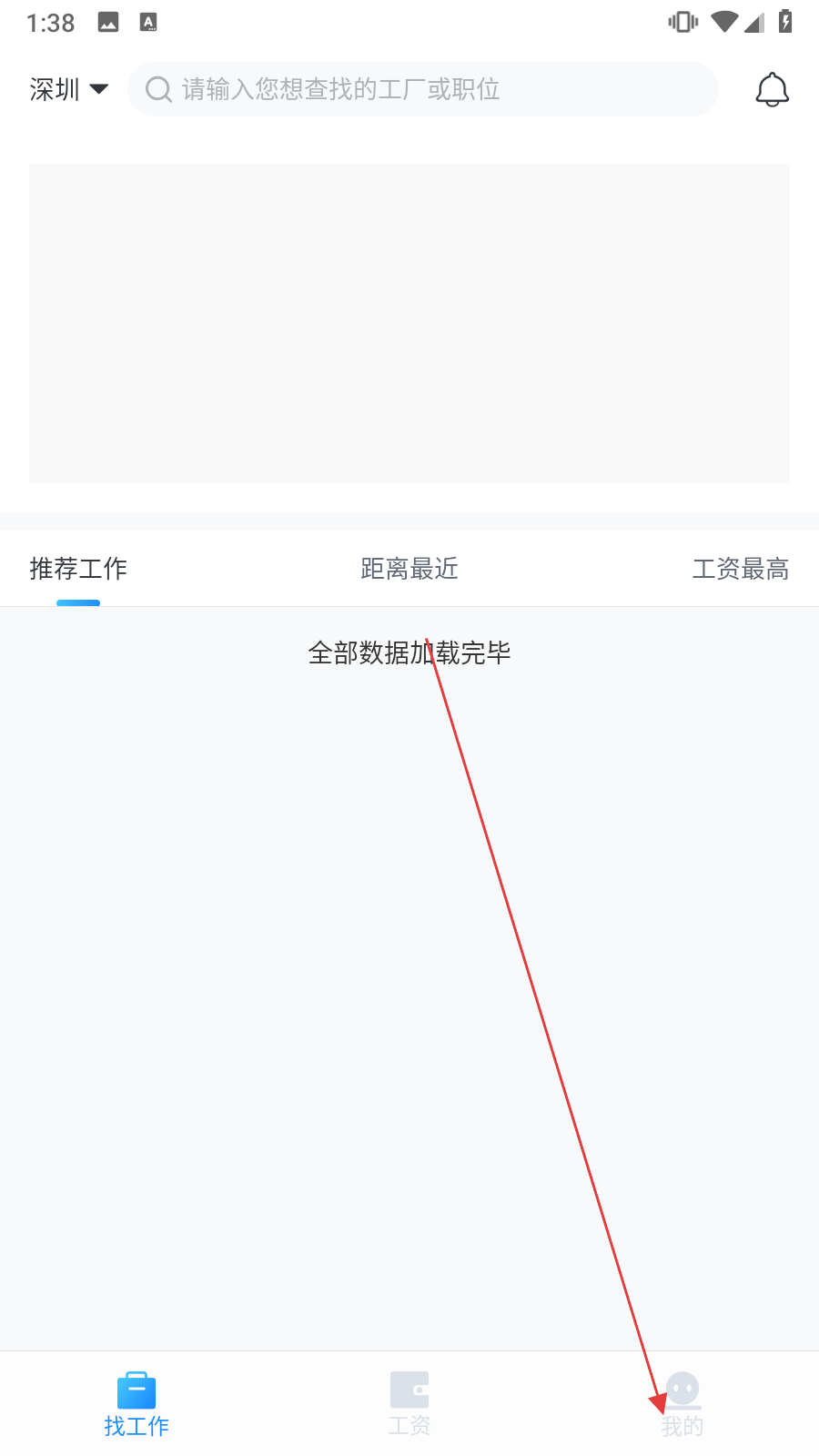819x1456 pixels.
Task: Open the notifications bell
Action: (x=772, y=89)
